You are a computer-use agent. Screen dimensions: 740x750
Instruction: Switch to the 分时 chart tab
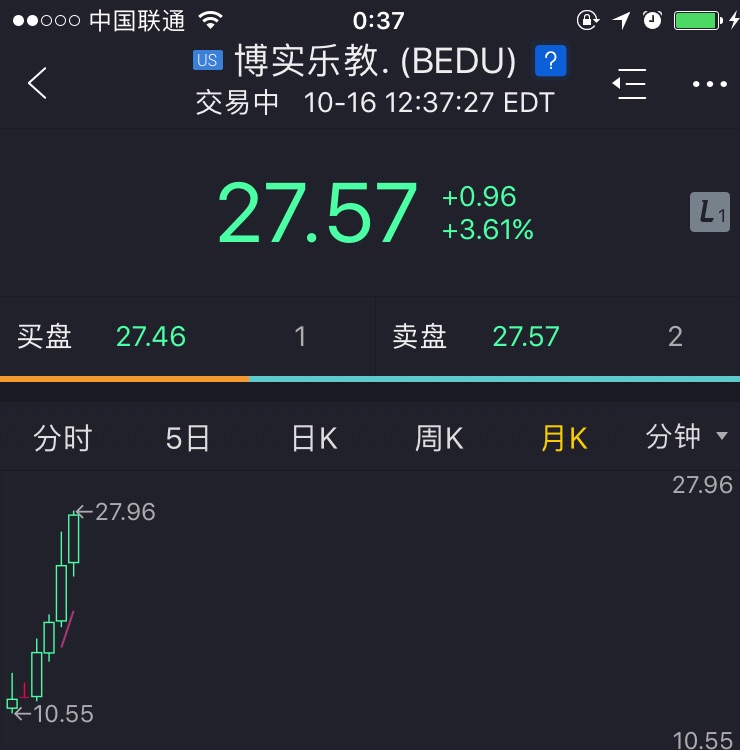tap(62, 438)
